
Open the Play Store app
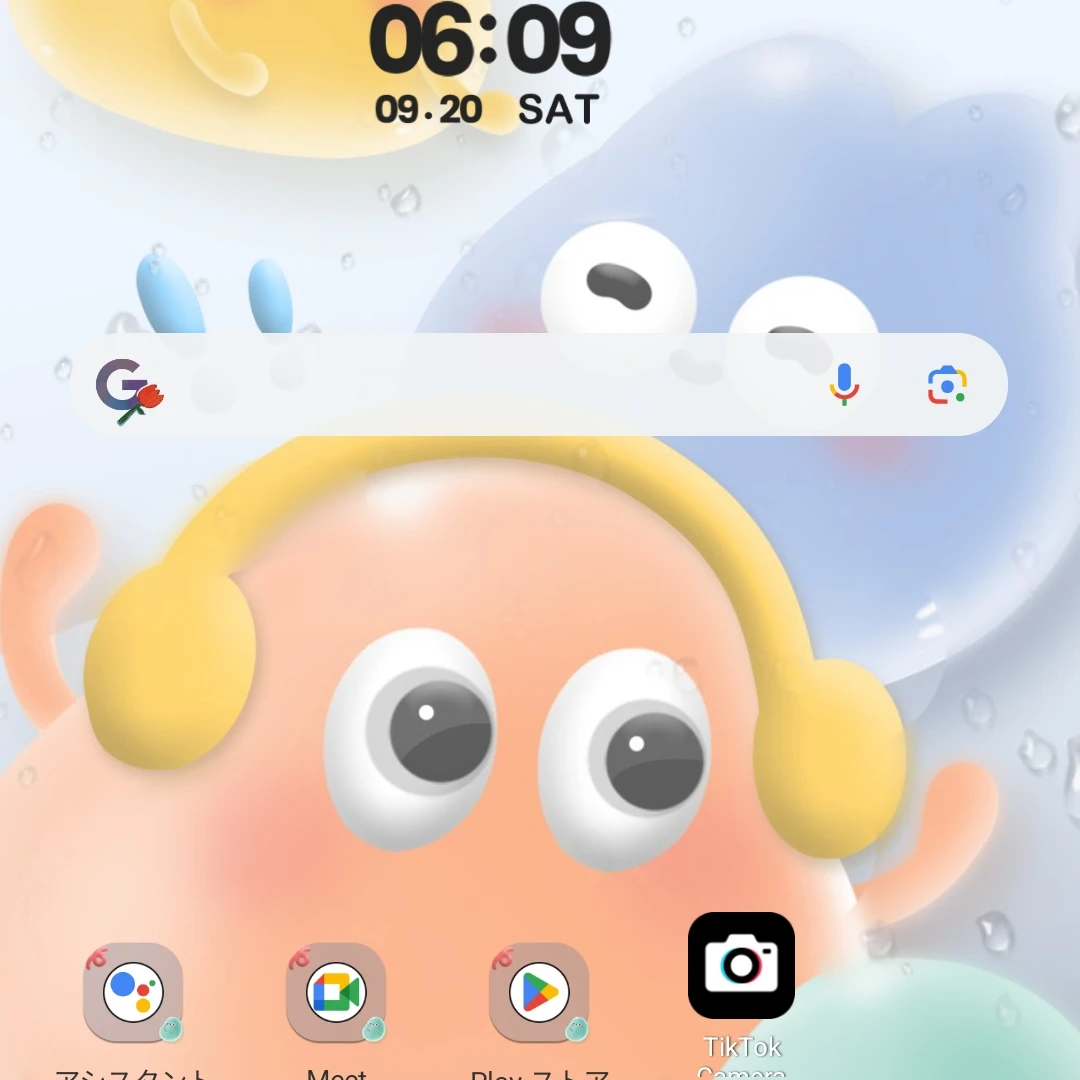pos(539,993)
